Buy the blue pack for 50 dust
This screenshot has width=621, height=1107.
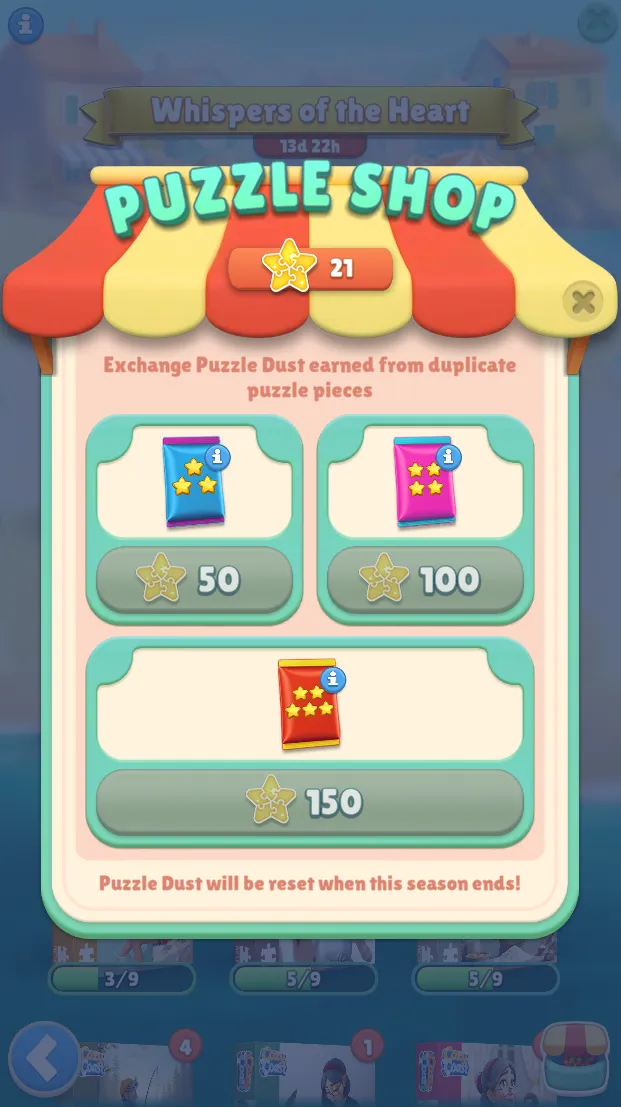[x=194, y=580]
